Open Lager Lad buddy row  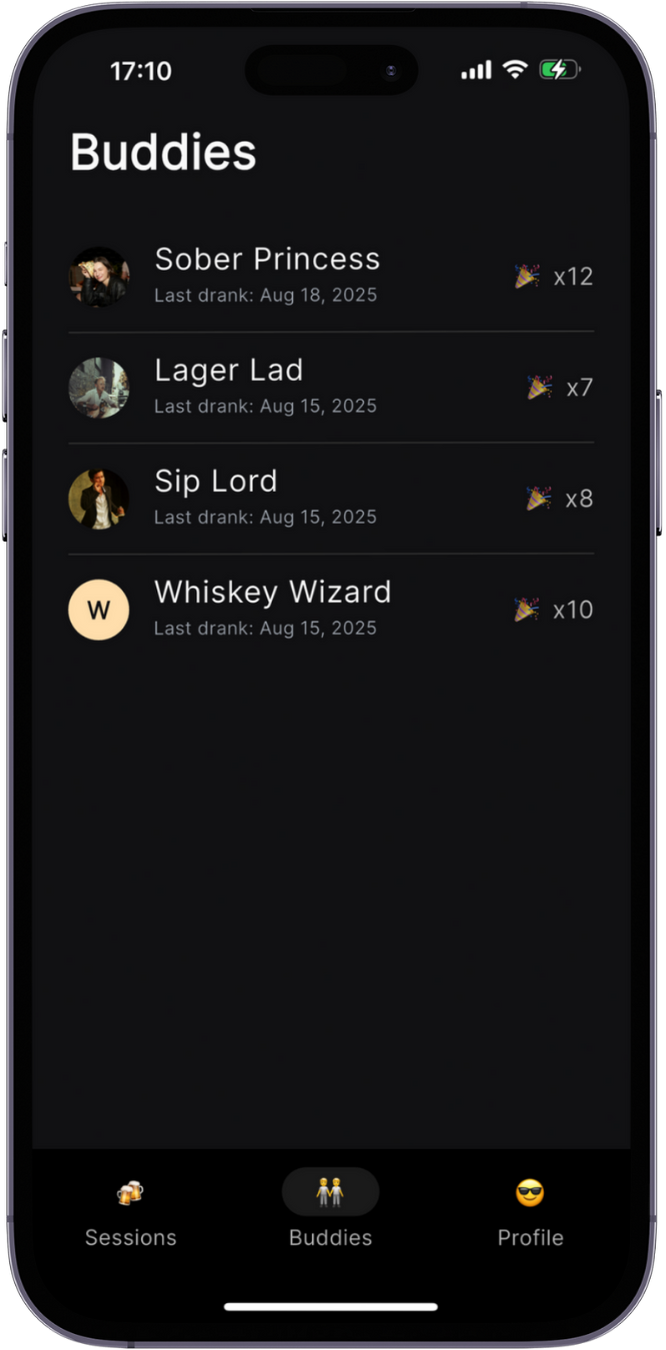230,386
